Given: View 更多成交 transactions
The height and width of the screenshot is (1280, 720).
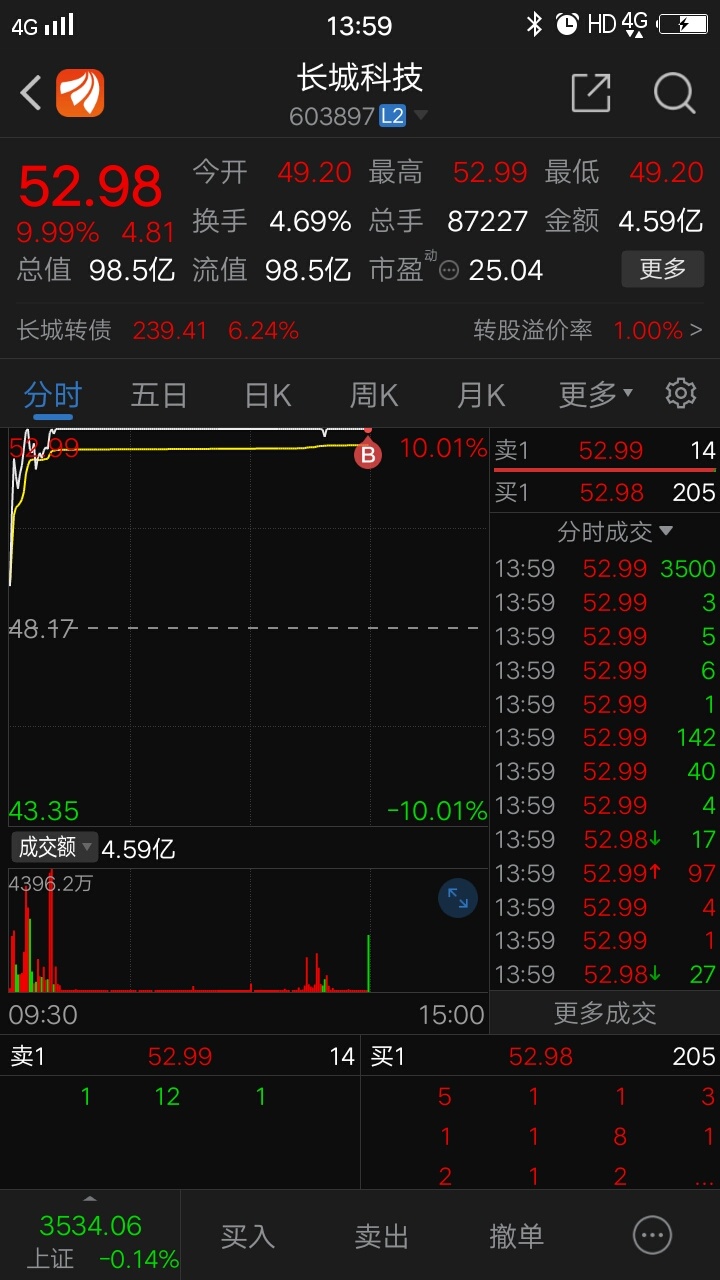Looking at the screenshot, I should pyautogui.click(x=605, y=1013).
